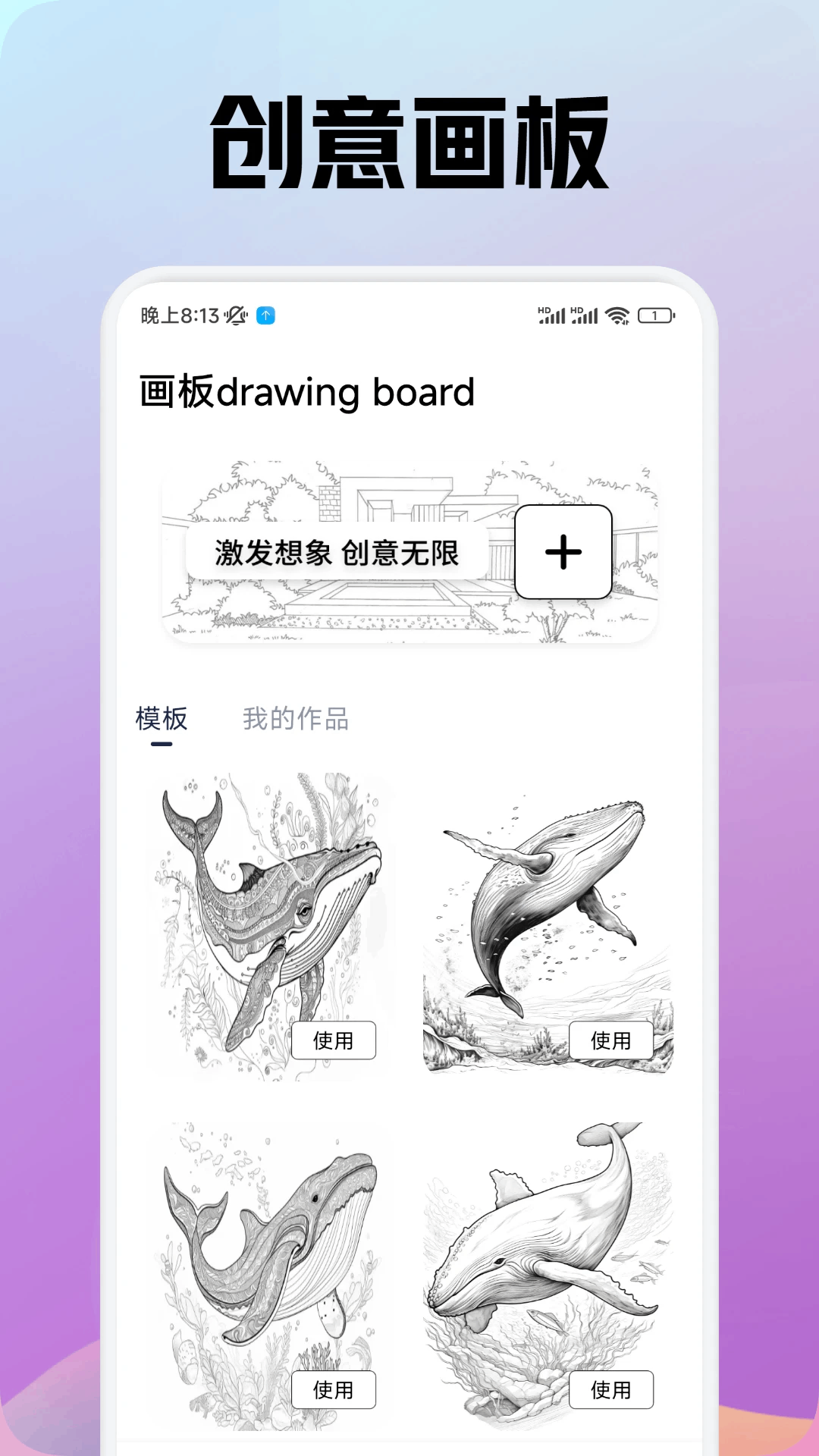Screen dimensions: 819x1456
Task: Select the 模板 tab
Action: [x=162, y=719]
